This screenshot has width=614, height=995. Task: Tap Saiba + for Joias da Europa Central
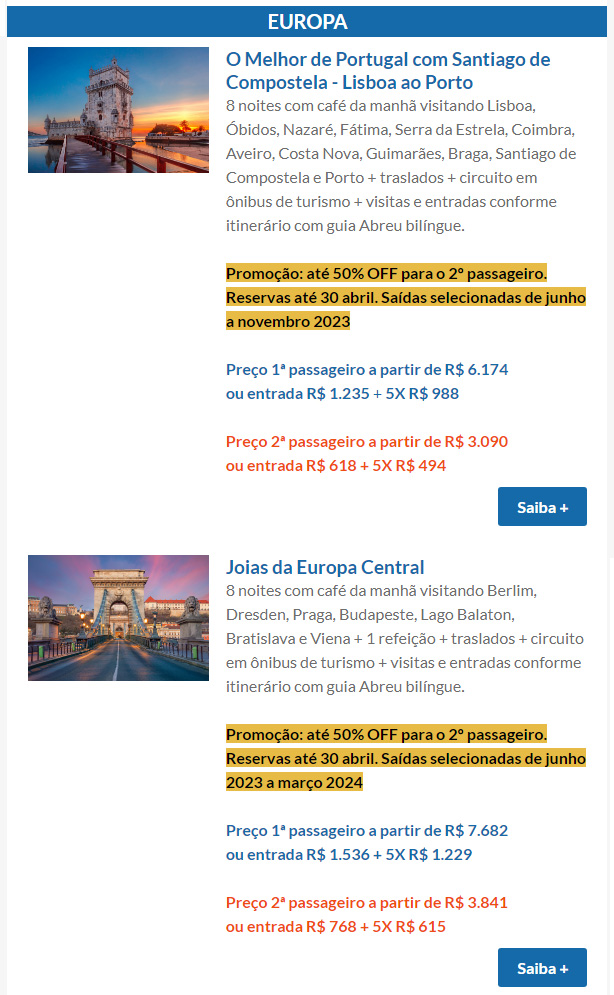click(542, 968)
